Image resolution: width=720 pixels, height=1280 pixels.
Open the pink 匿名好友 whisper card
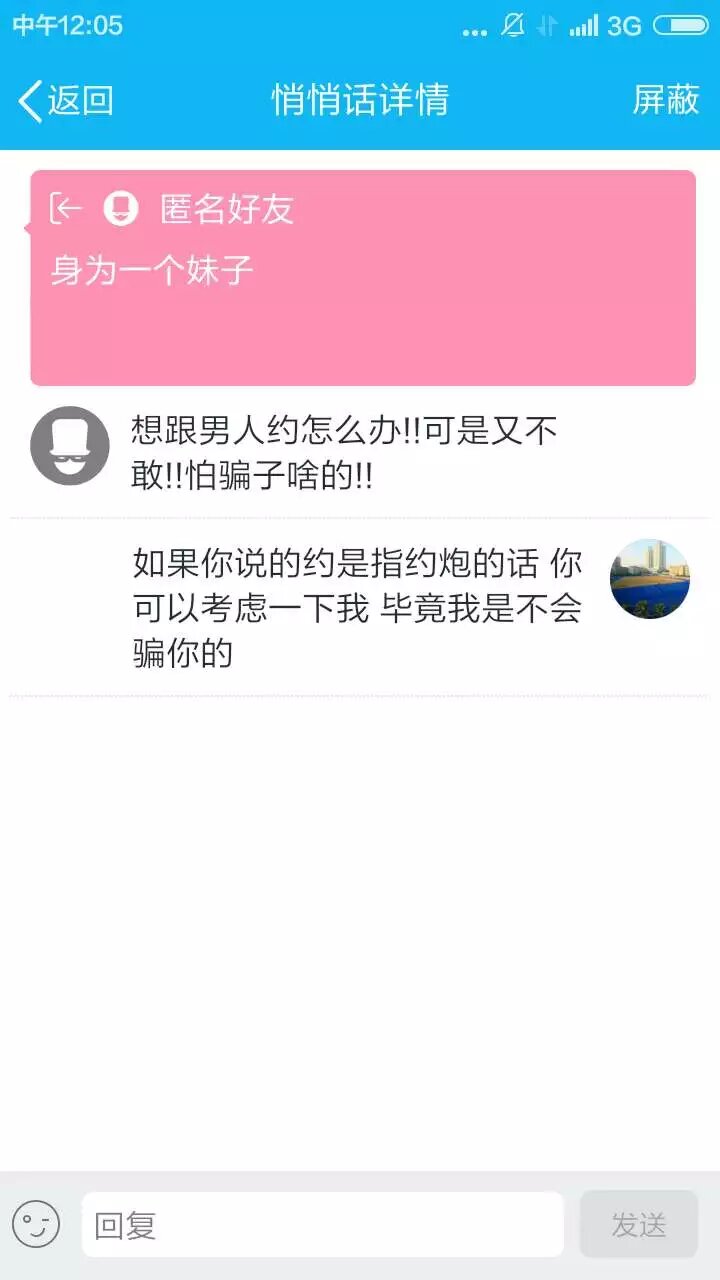[362, 278]
